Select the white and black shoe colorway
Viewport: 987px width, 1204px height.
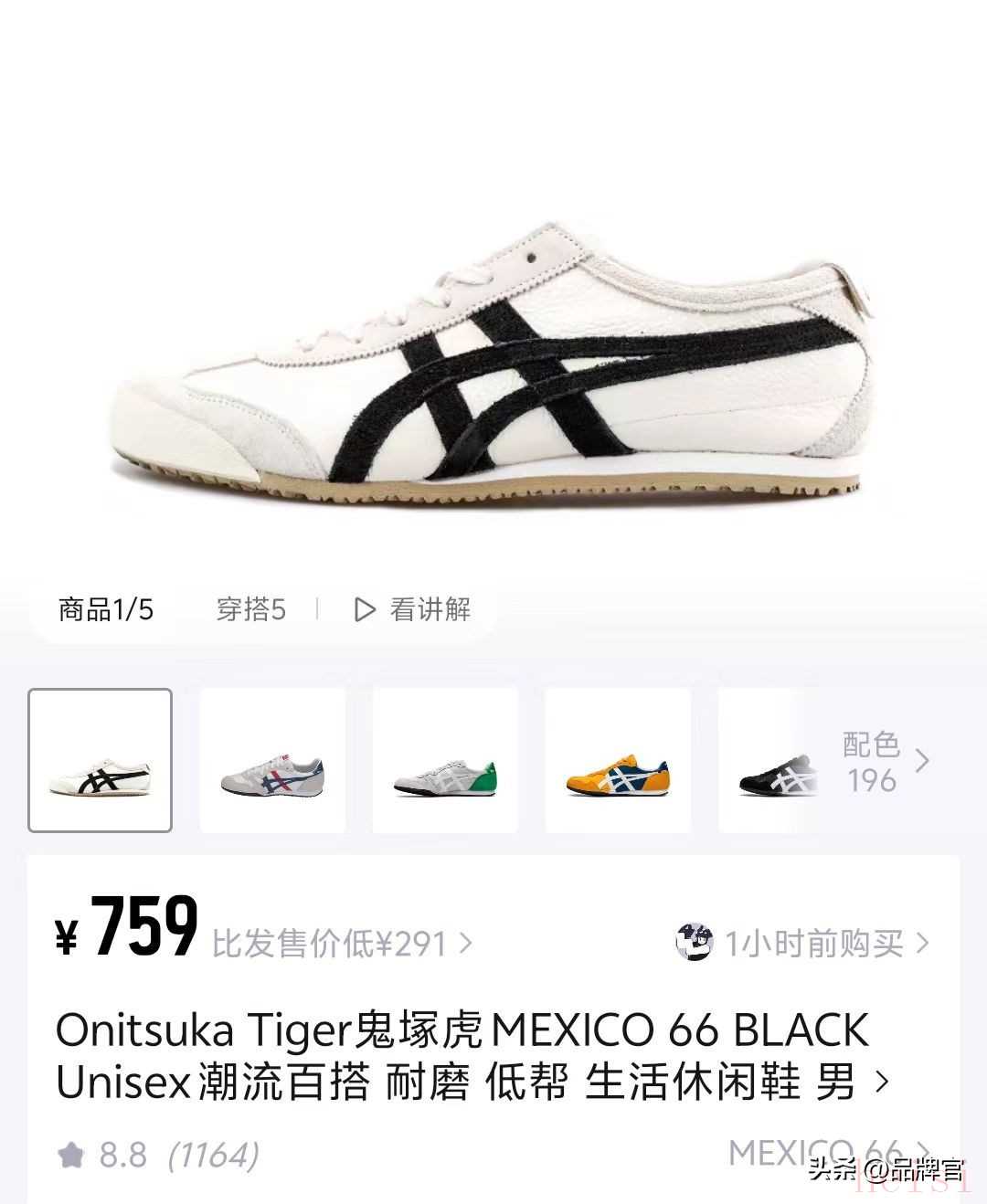[x=101, y=760]
